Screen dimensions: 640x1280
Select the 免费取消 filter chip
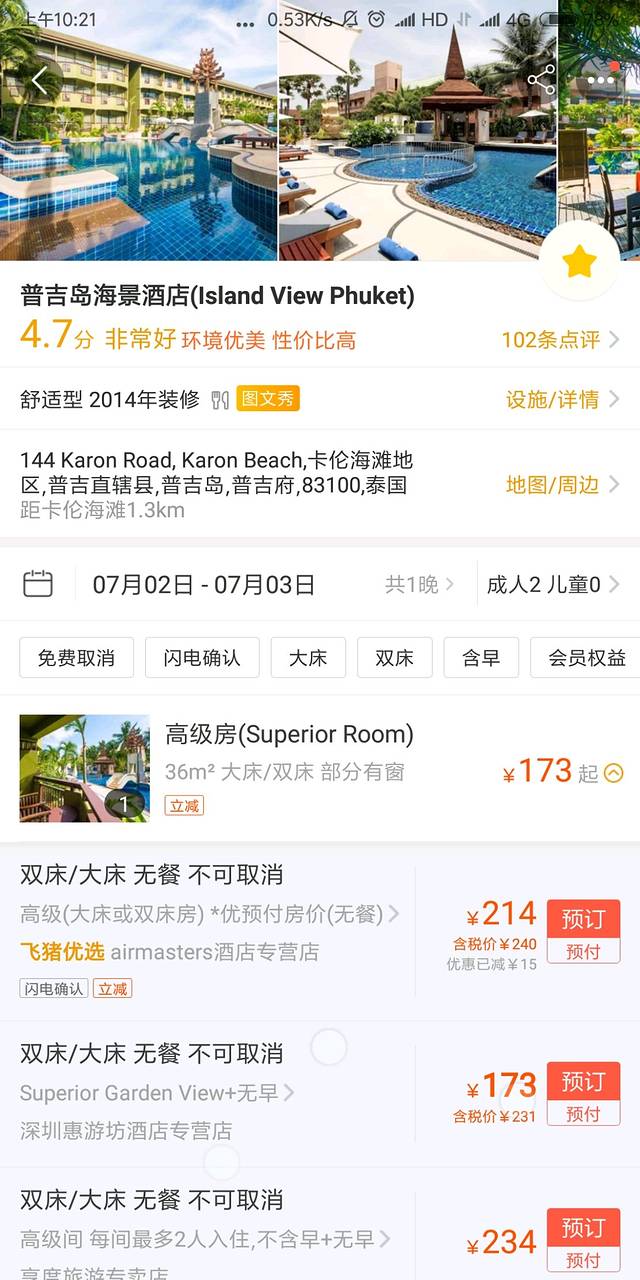coord(76,658)
